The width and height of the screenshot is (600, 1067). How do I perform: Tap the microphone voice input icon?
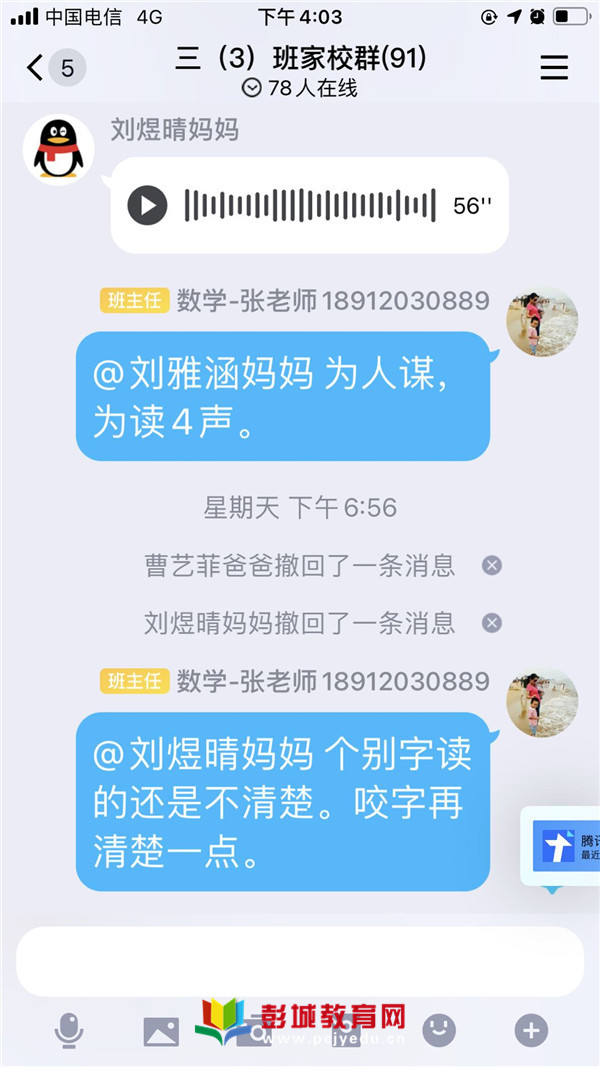(68, 1030)
